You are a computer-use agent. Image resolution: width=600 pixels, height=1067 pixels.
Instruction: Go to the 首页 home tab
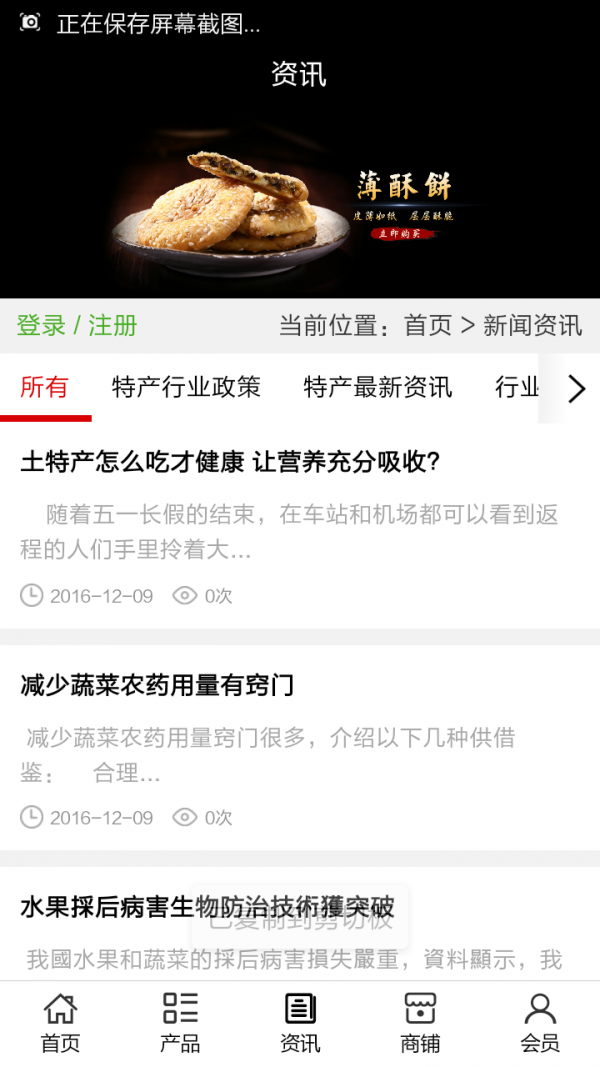click(x=60, y=1023)
